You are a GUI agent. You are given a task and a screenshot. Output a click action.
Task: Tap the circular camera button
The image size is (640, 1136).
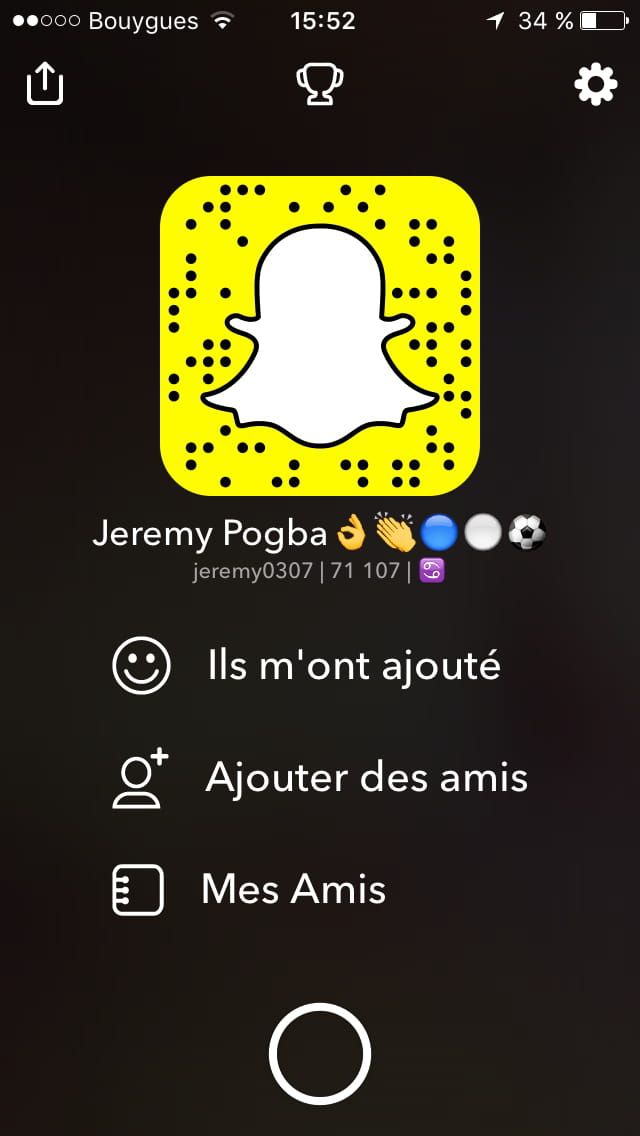click(x=320, y=1054)
